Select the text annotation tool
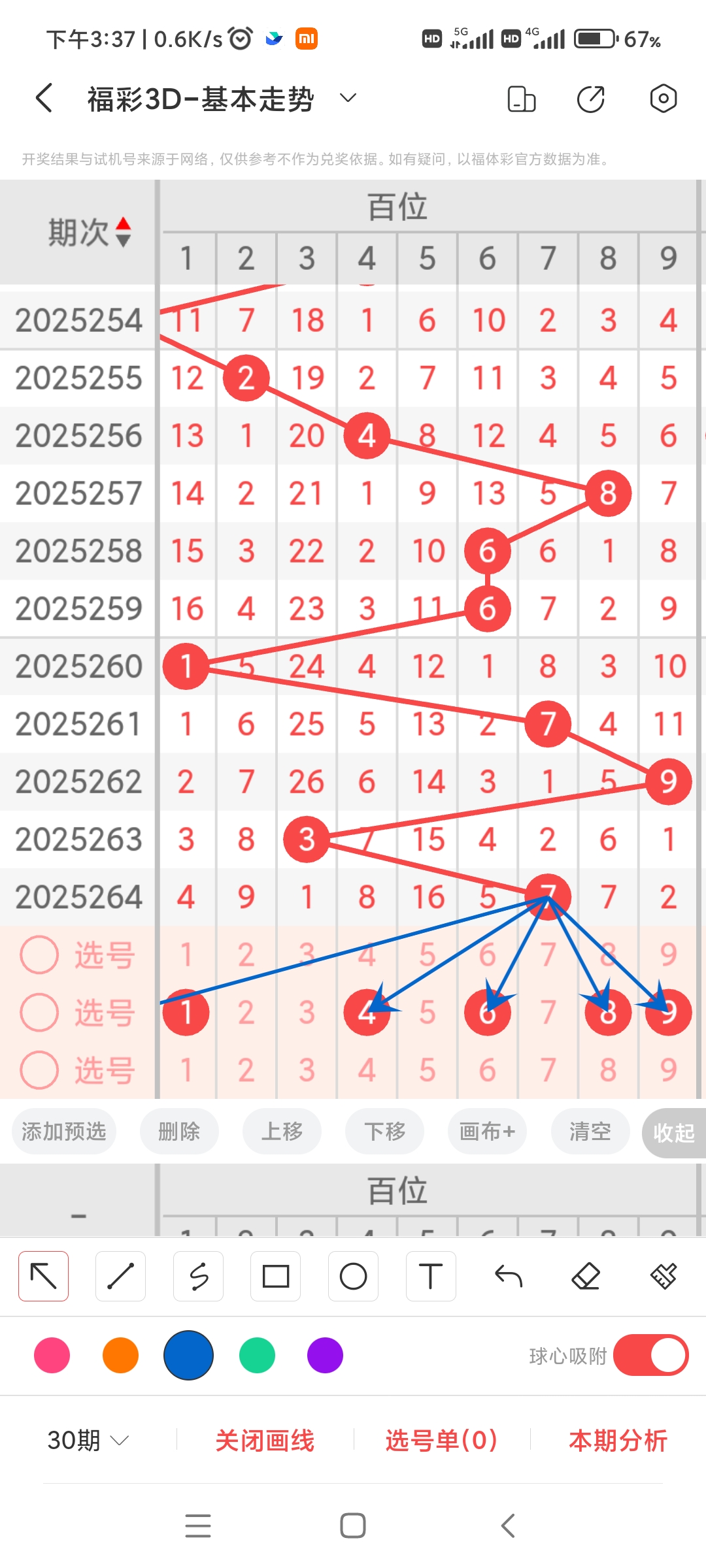The image size is (706, 1568). coord(430,1275)
